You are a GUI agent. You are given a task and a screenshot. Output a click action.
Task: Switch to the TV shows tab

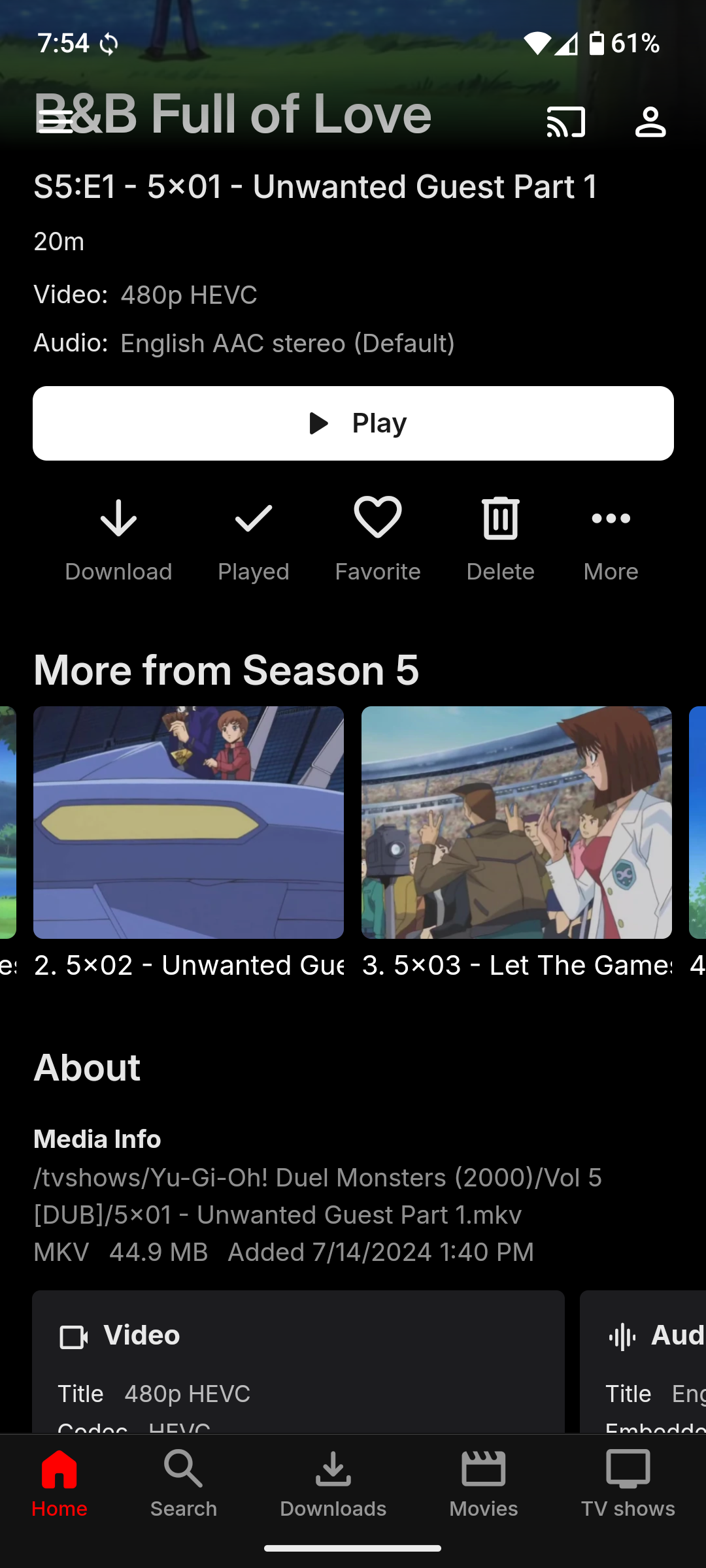pos(628,1483)
